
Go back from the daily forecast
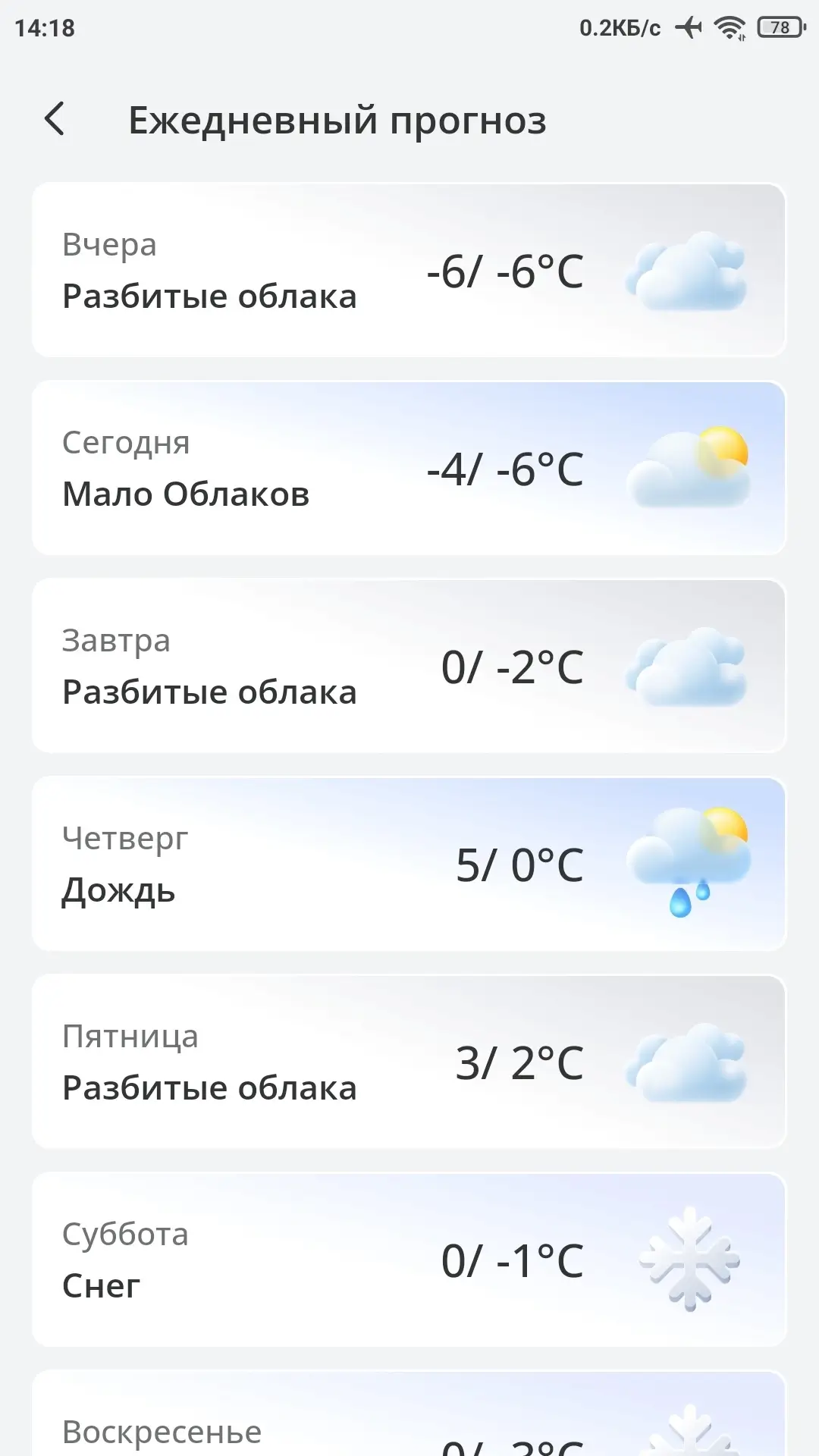(55, 119)
